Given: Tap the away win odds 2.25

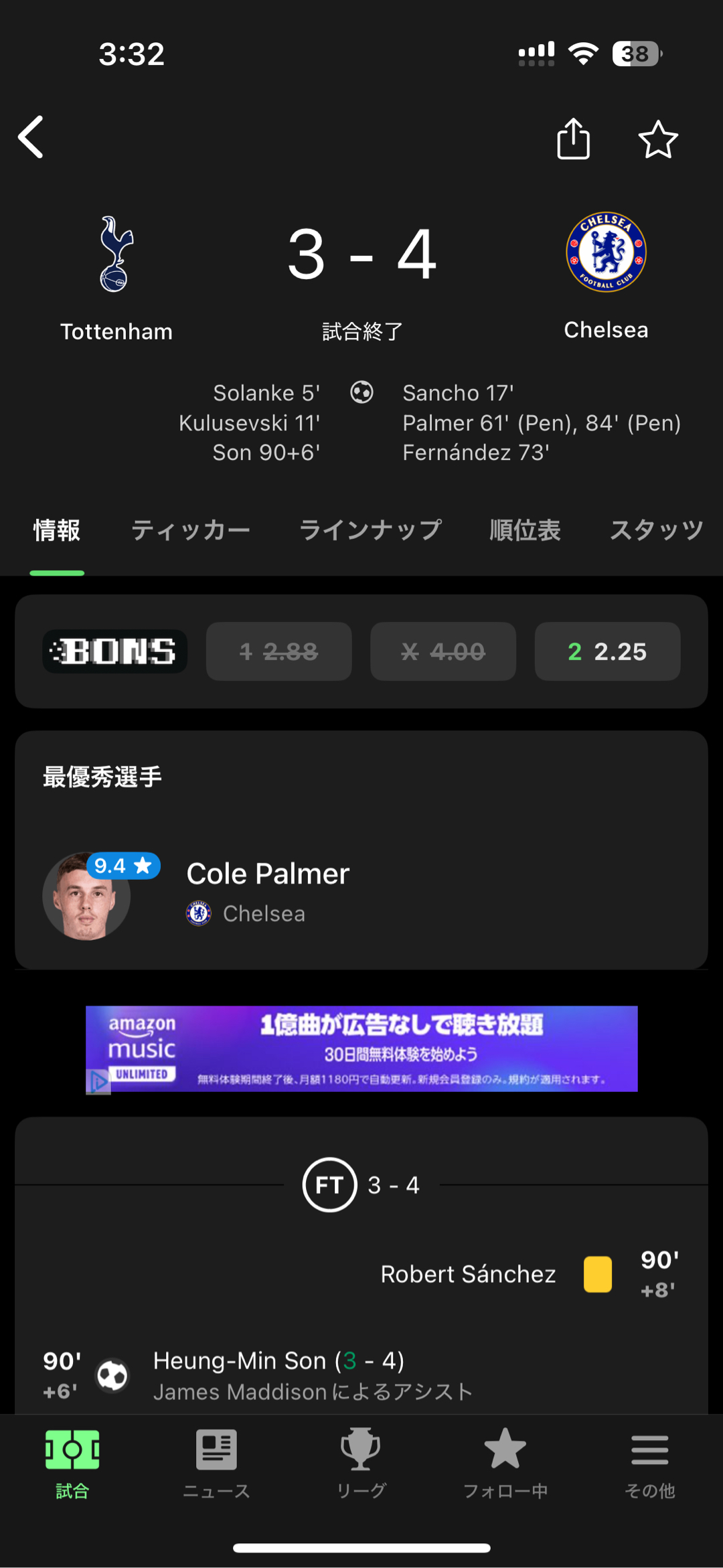Looking at the screenshot, I should click(607, 651).
